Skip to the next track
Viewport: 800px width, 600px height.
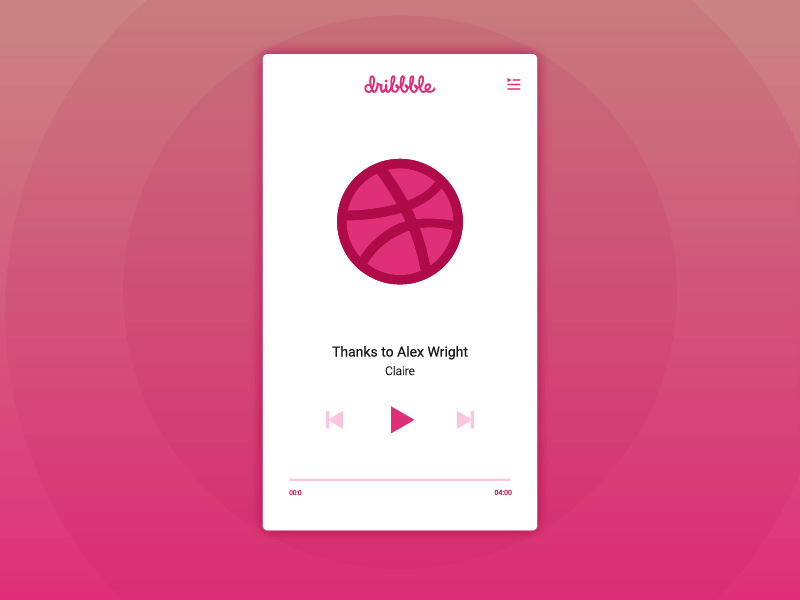click(x=465, y=420)
